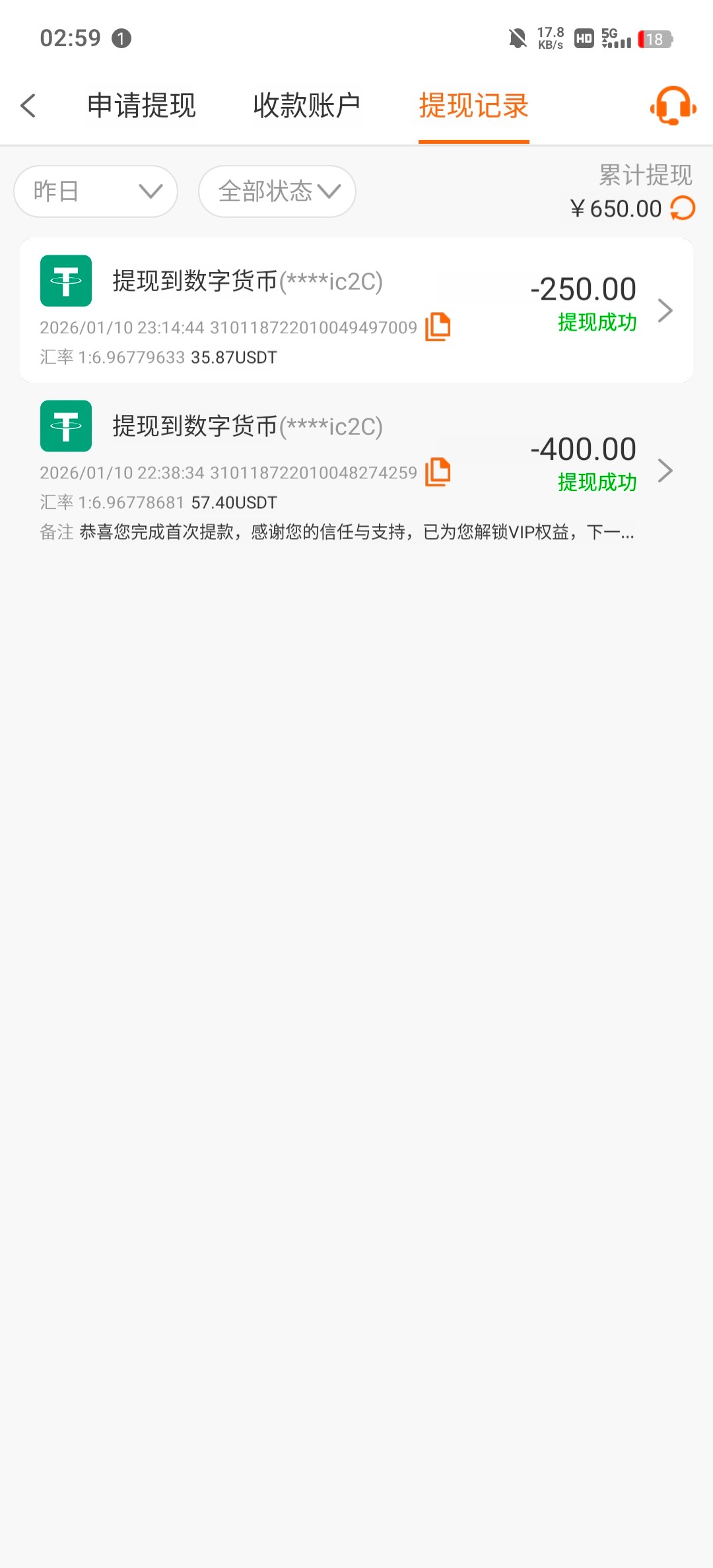Switch to the 申请提现 tab
The width and height of the screenshot is (713, 1568).
pyautogui.click(x=141, y=106)
